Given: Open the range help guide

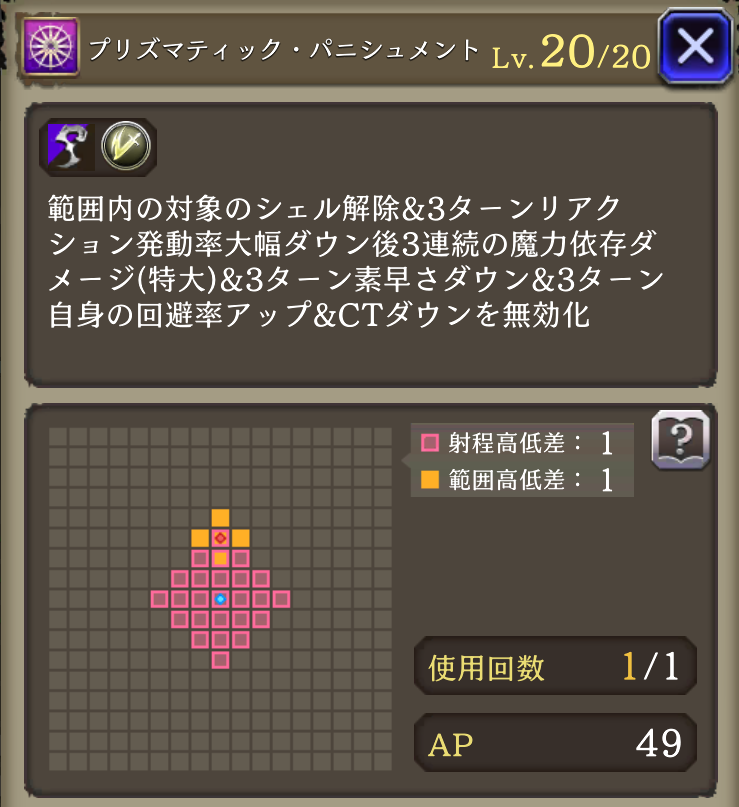Looking at the screenshot, I should point(680,439).
